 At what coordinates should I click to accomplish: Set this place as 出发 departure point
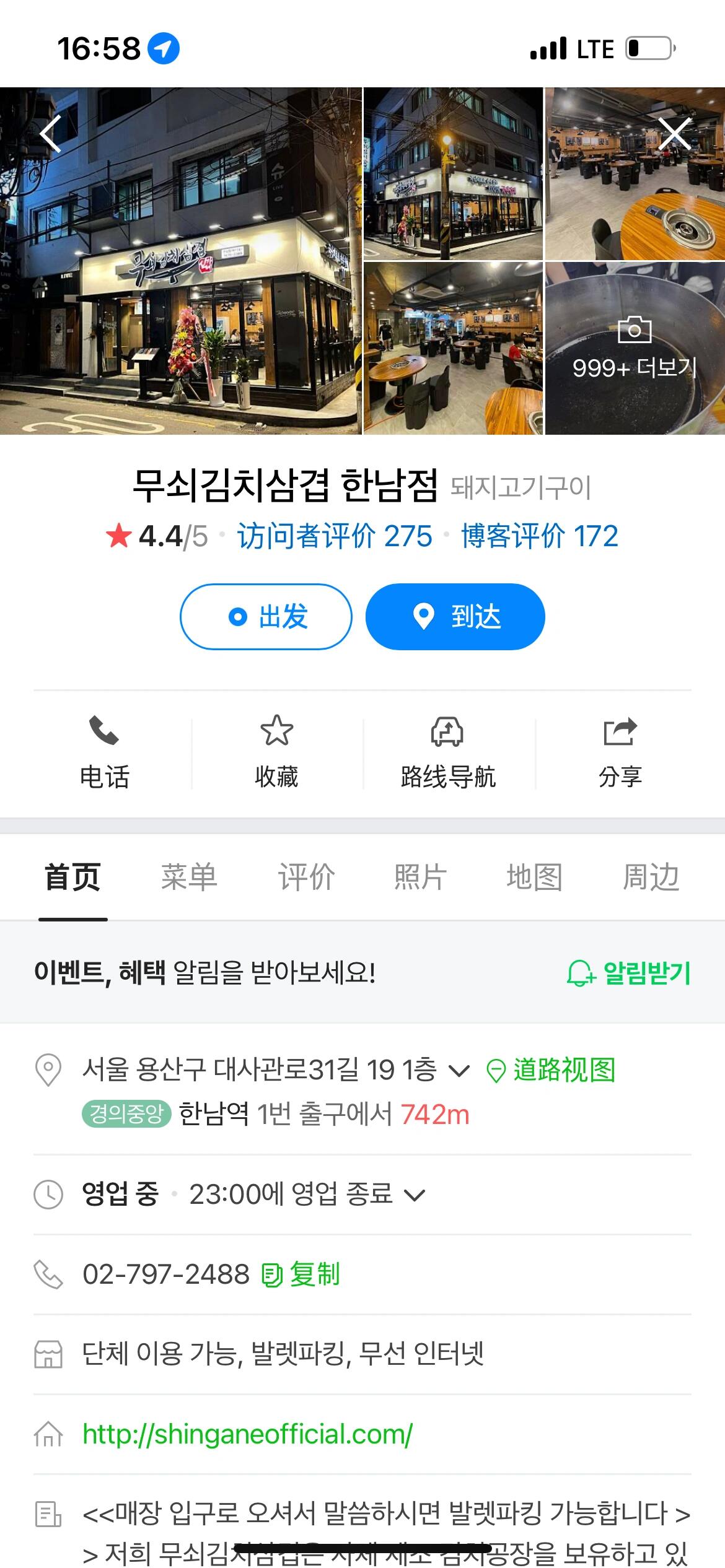(x=266, y=617)
